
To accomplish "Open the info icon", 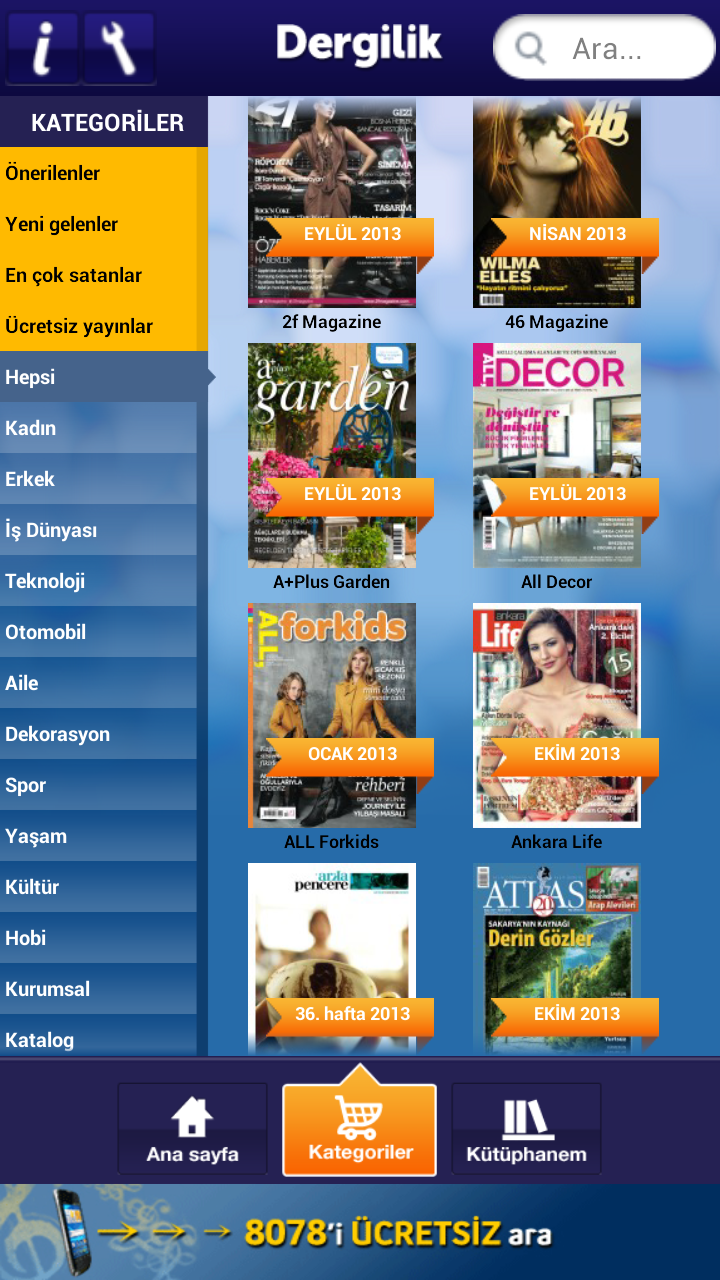I will pyautogui.click(x=42, y=47).
